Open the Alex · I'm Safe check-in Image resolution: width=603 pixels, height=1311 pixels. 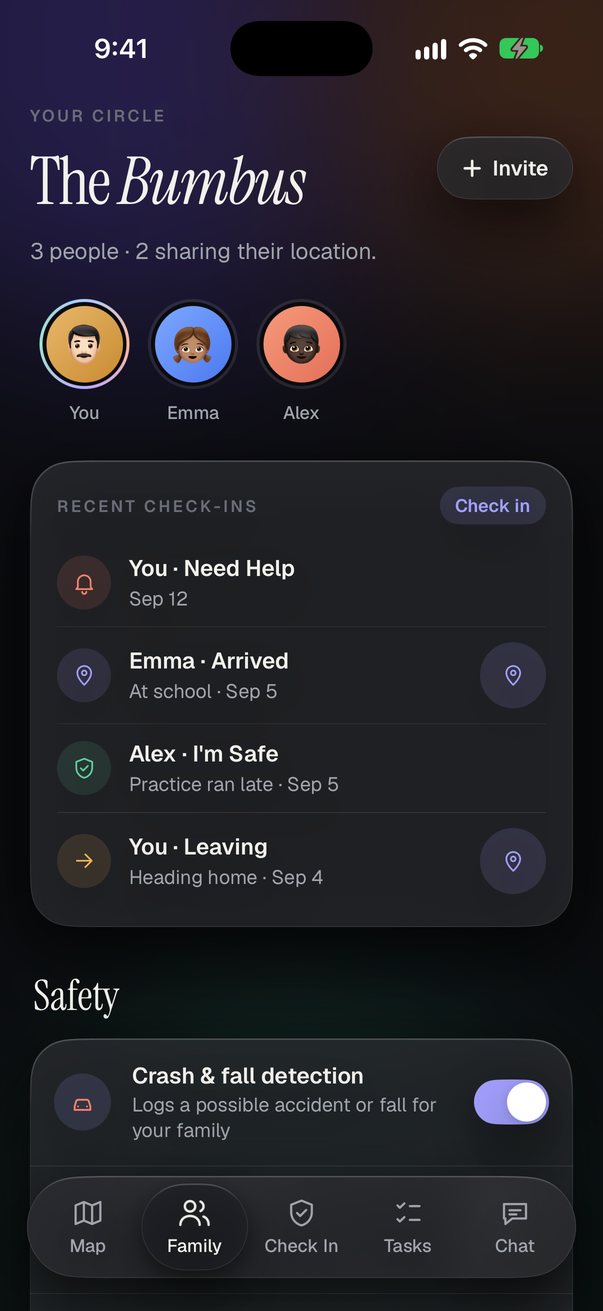[301, 768]
